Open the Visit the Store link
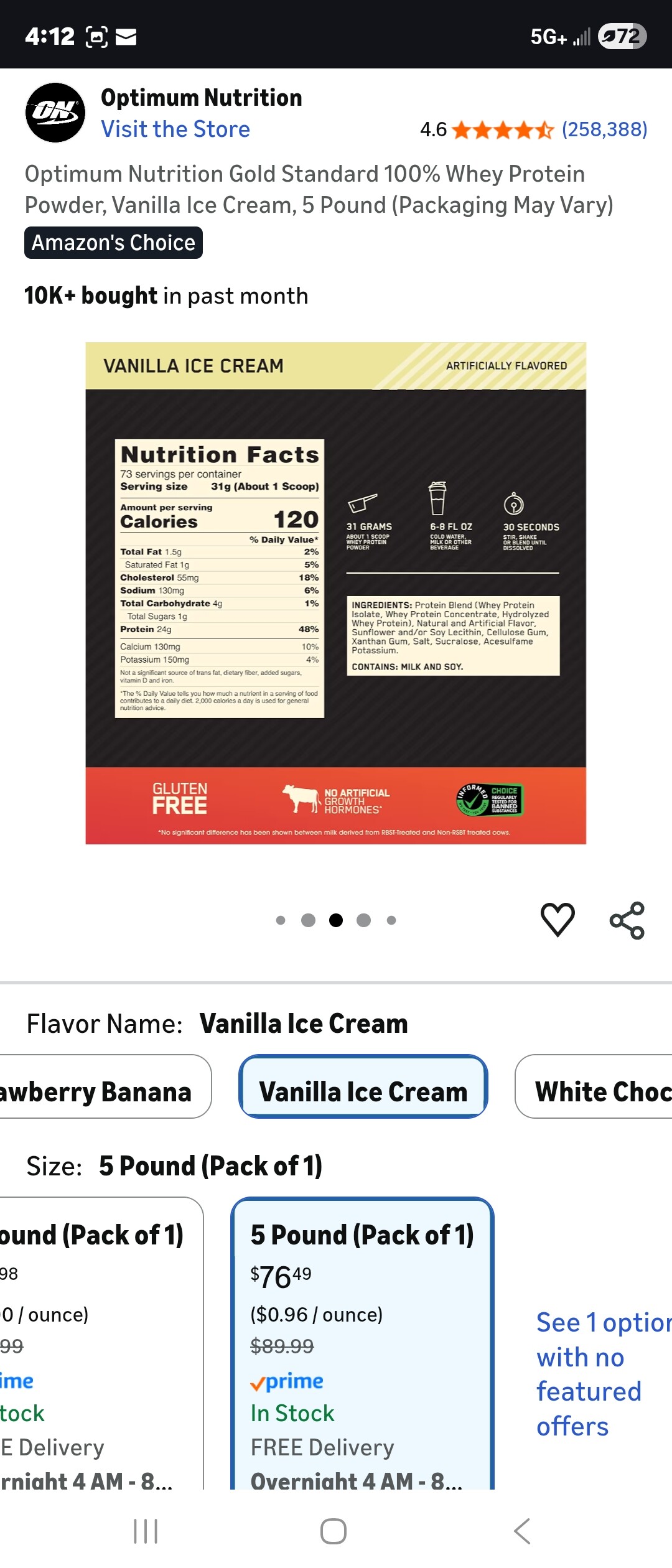 coord(175,129)
